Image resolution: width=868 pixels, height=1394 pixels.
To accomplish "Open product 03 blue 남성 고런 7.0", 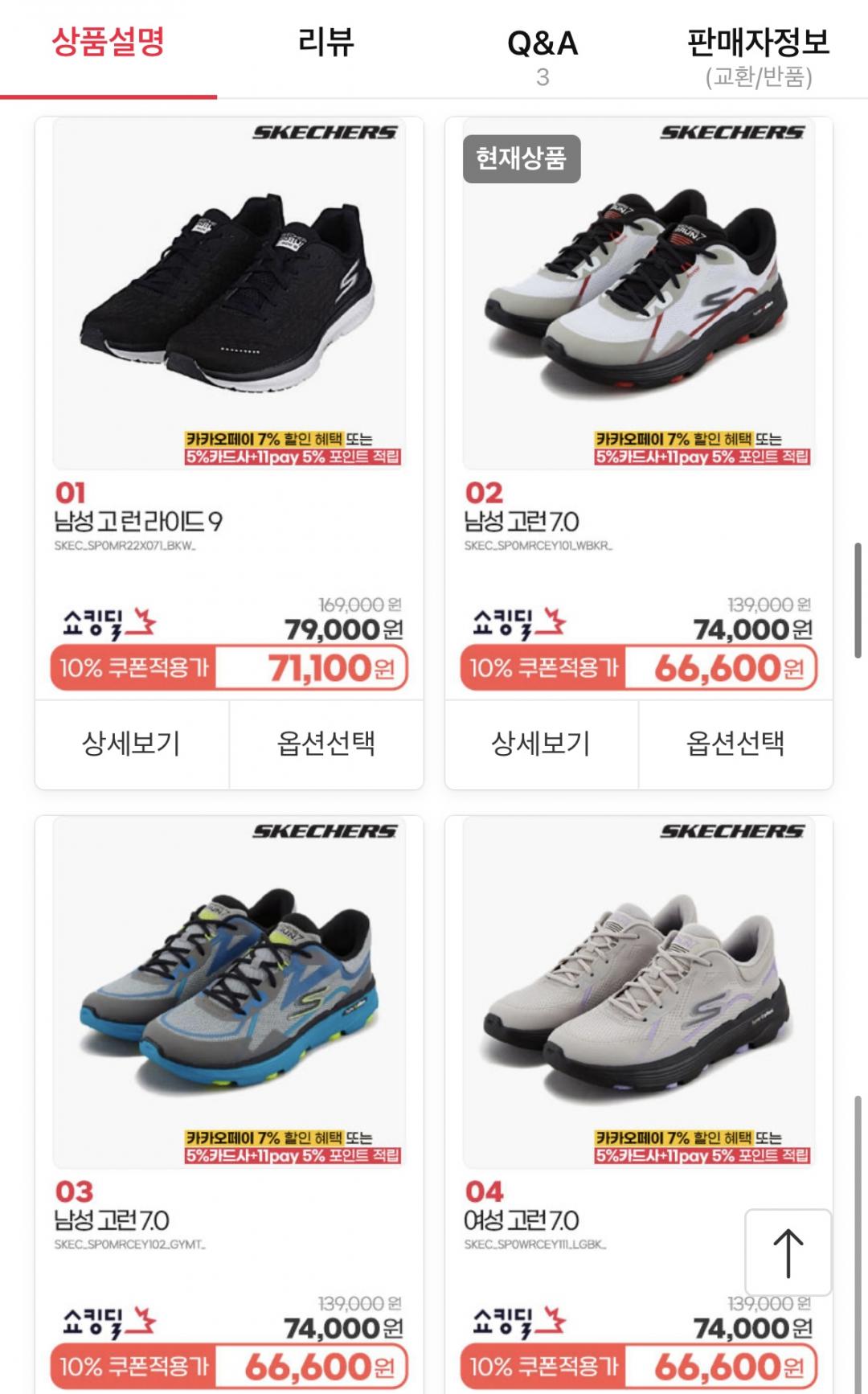I will click(x=229, y=993).
